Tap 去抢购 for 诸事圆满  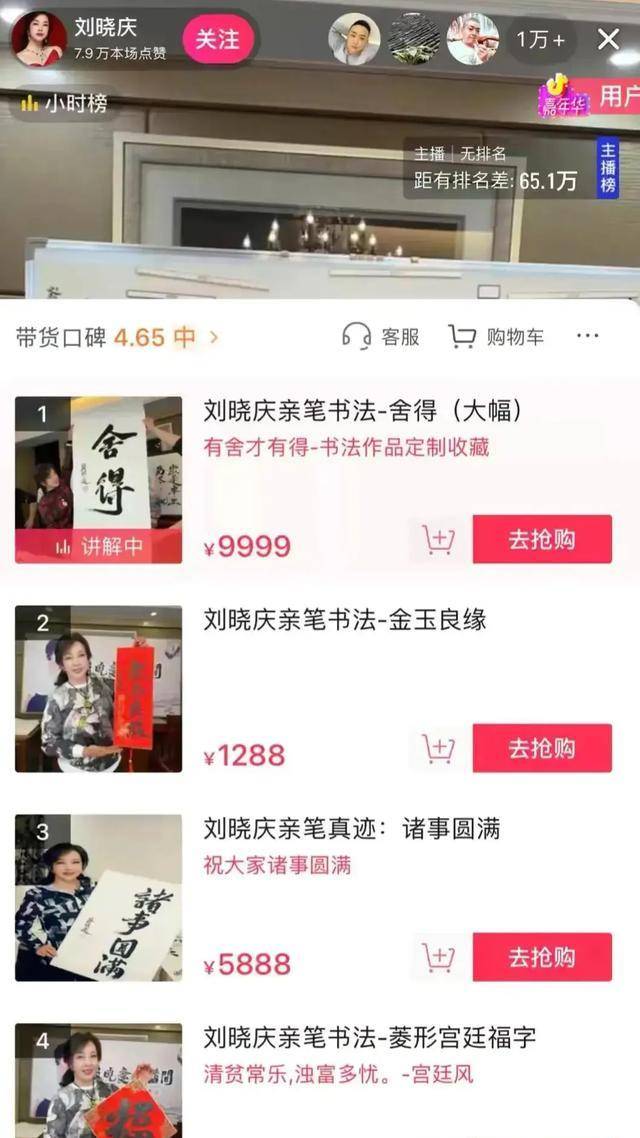click(542, 957)
